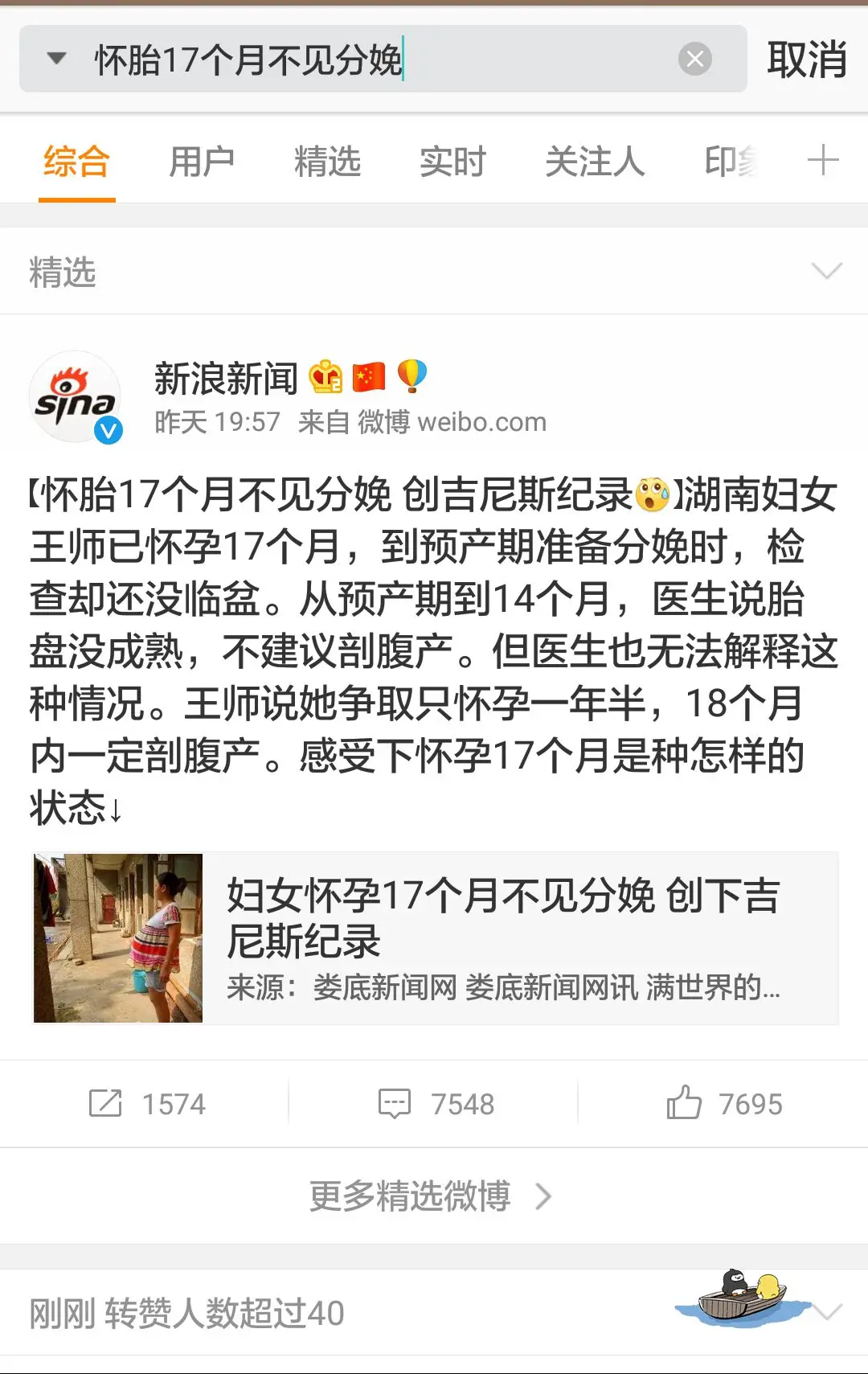
Task: Clear the search text
Action: tap(695, 59)
